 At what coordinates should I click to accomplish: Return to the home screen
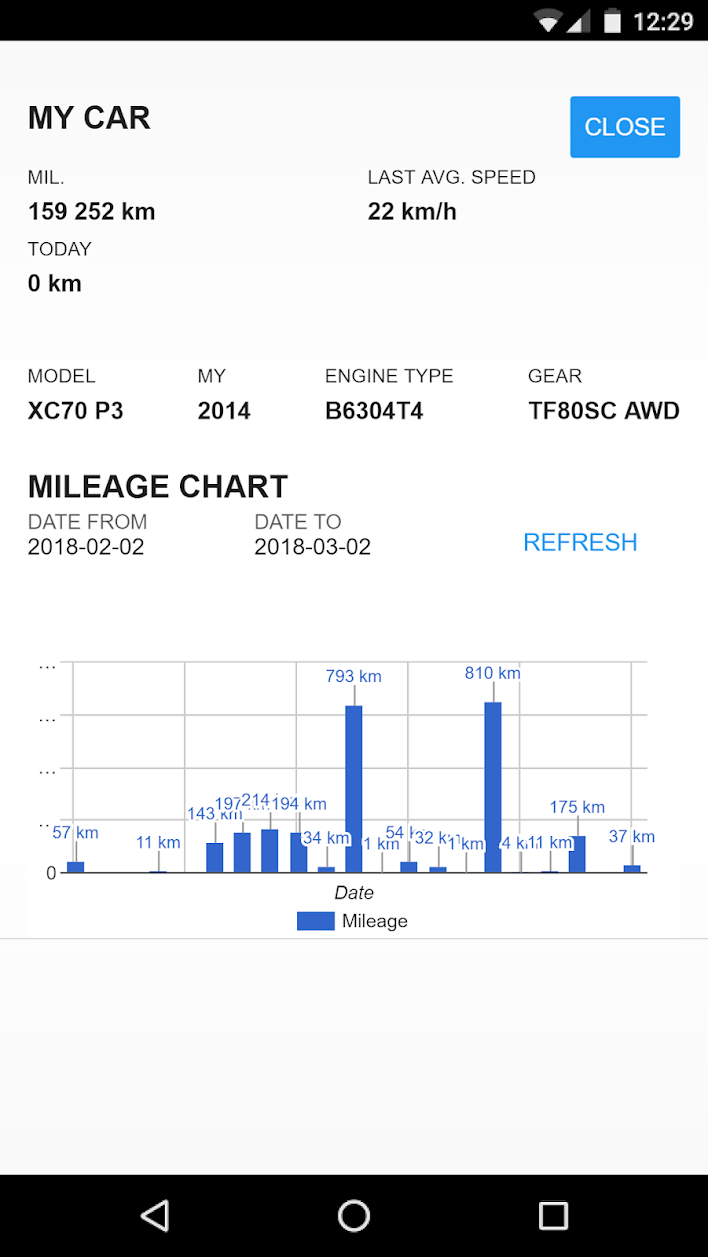pyautogui.click(x=354, y=1215)
